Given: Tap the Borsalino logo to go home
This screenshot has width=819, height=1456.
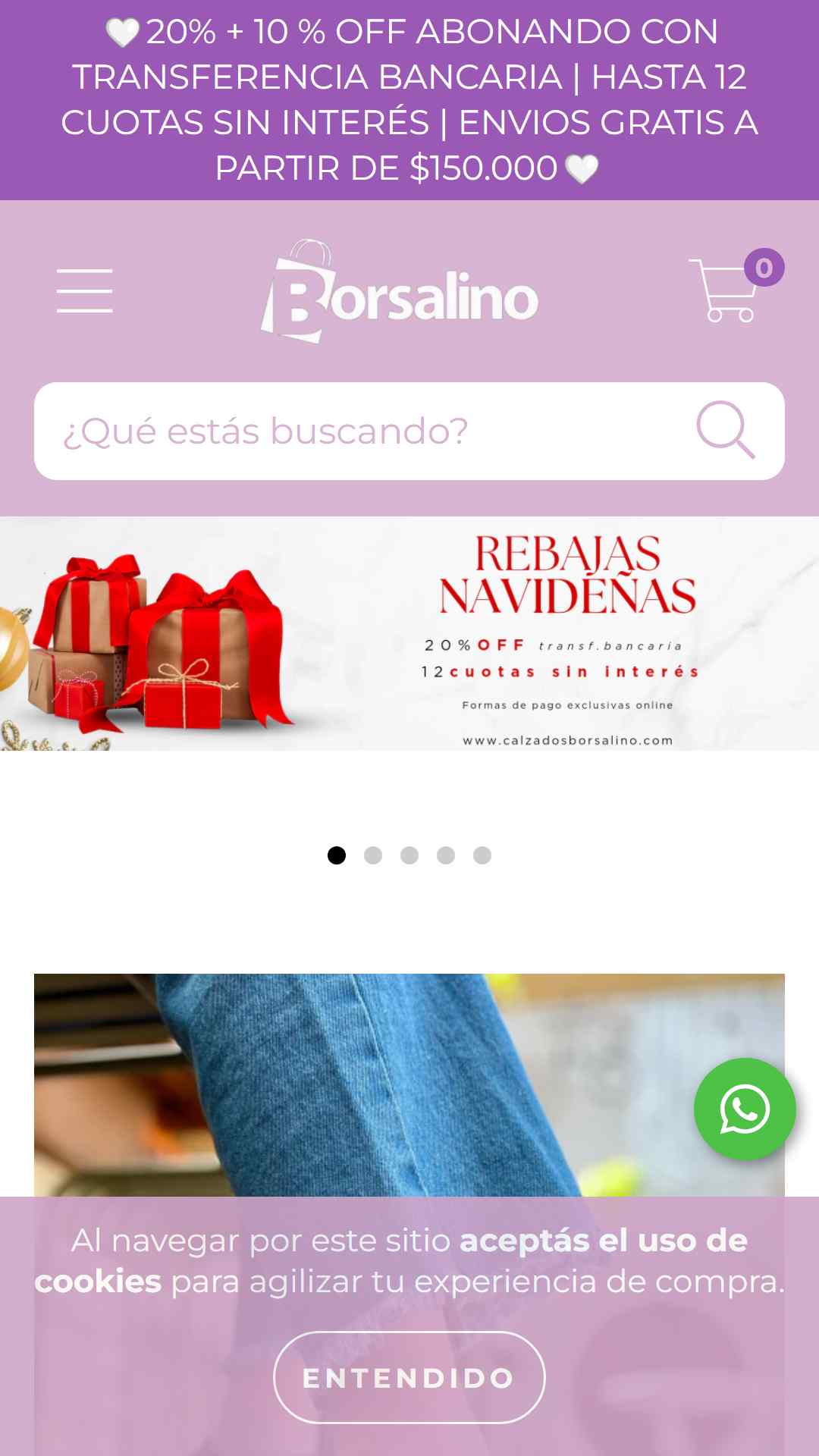Looking at the screenshot, I should coord(400,291).
